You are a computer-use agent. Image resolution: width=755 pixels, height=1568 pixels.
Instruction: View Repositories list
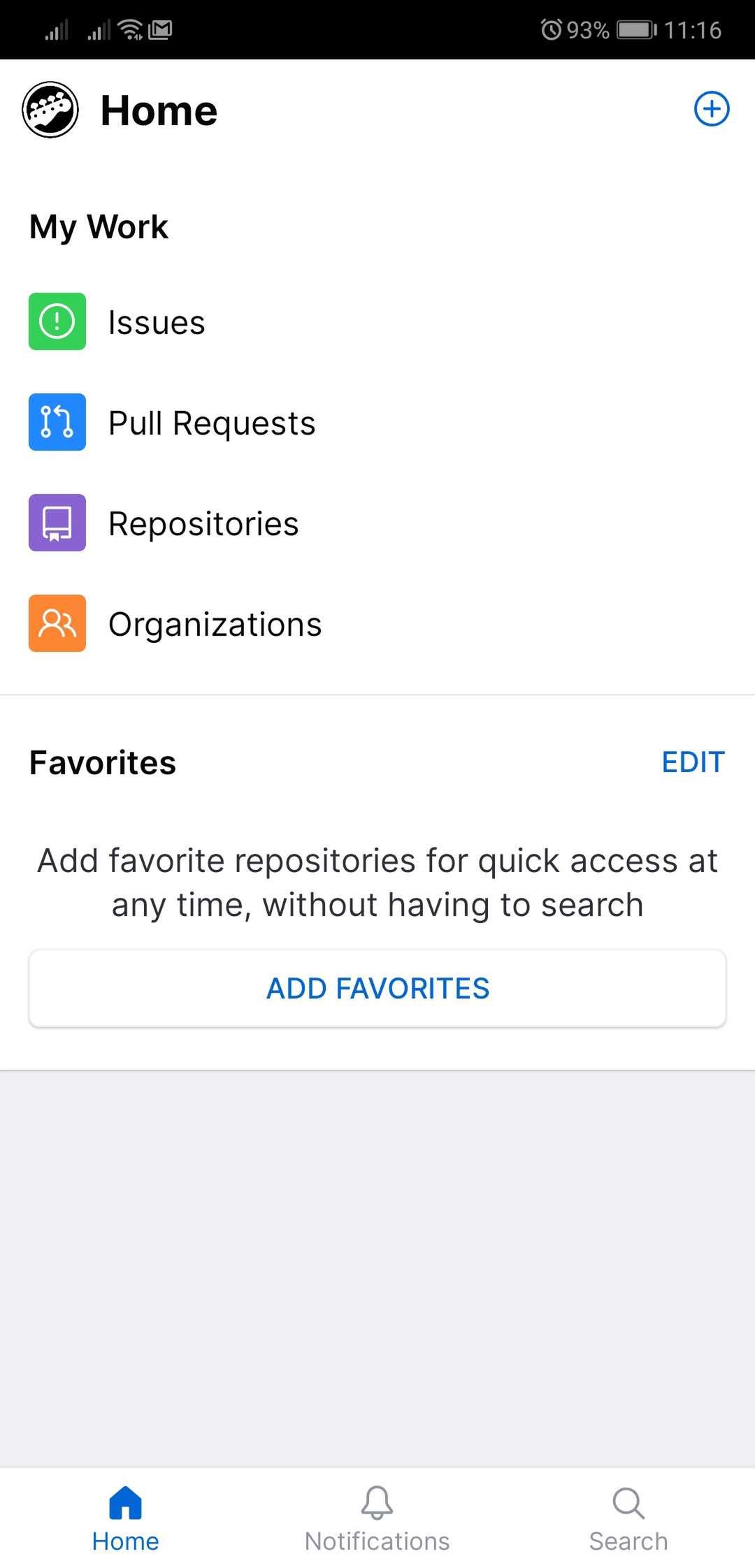pos(377,523)
